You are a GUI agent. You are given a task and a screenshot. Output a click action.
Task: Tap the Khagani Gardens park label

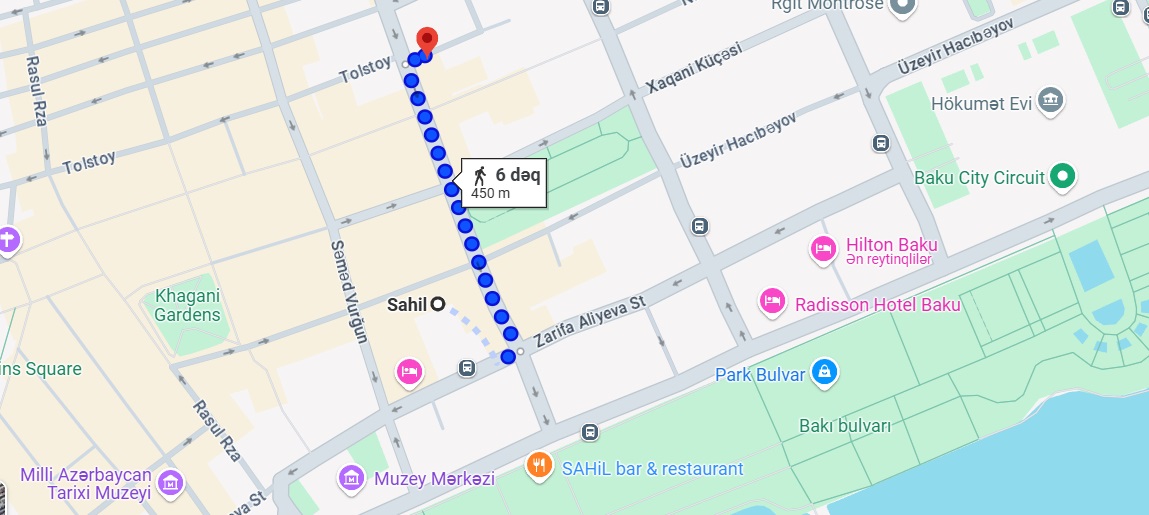pyautogui.click(x=187, y=305)
